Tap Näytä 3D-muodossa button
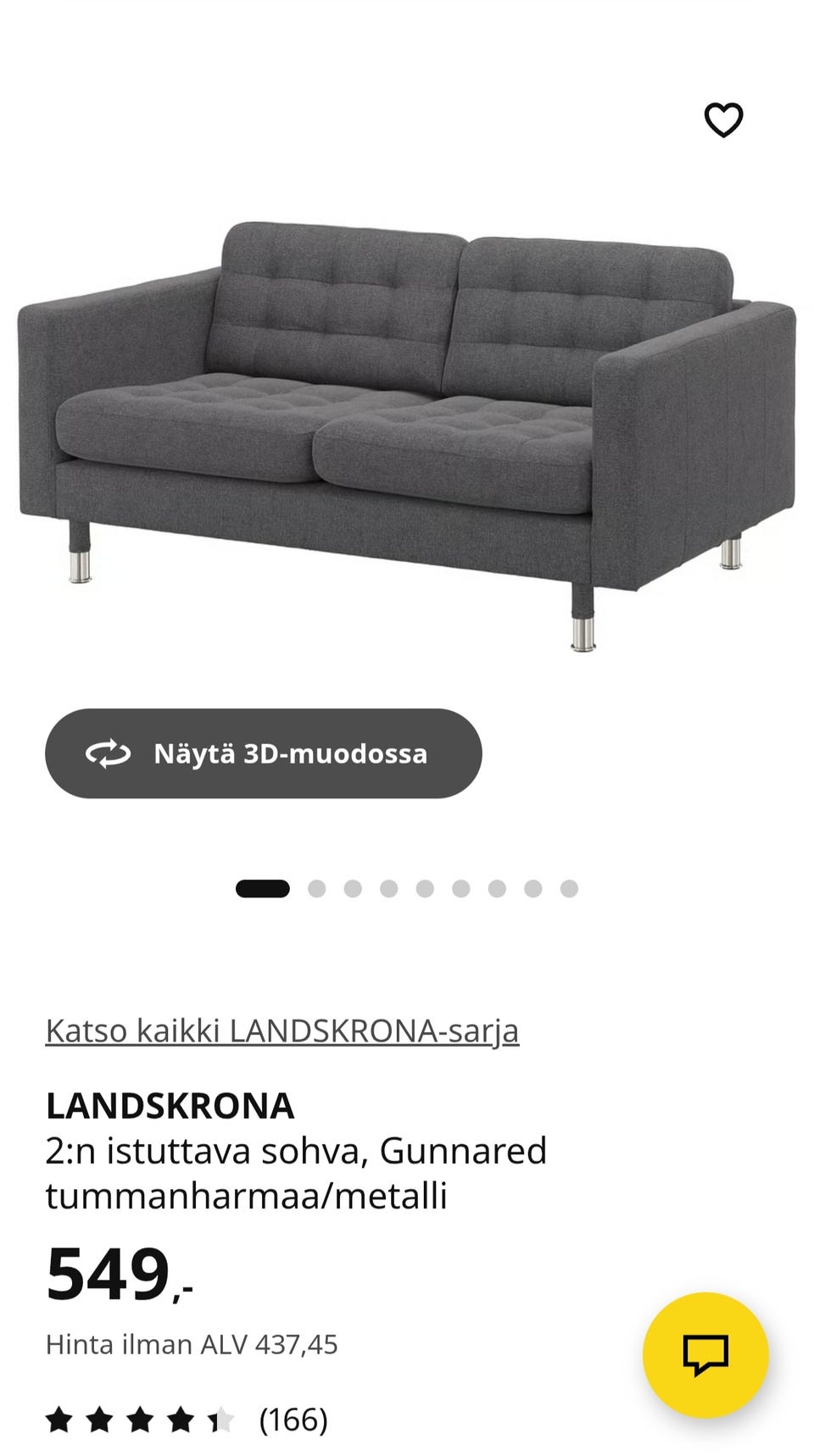Image resolution: width=814 pixels, height=1456 pixels. 264,753
